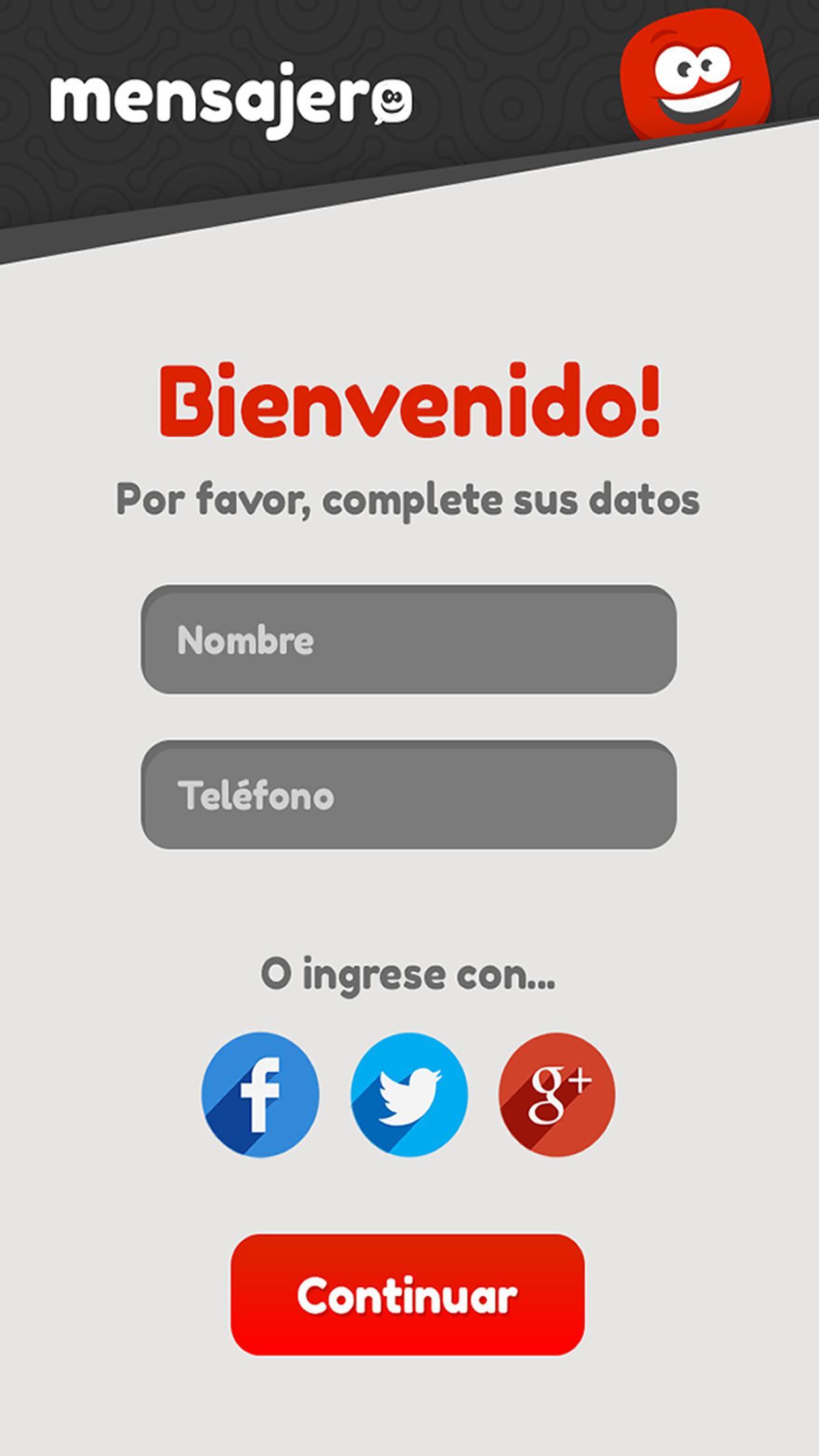Click the Continuar button
The height and width of the screenshot is (1456, 819).
(409, 1292)
